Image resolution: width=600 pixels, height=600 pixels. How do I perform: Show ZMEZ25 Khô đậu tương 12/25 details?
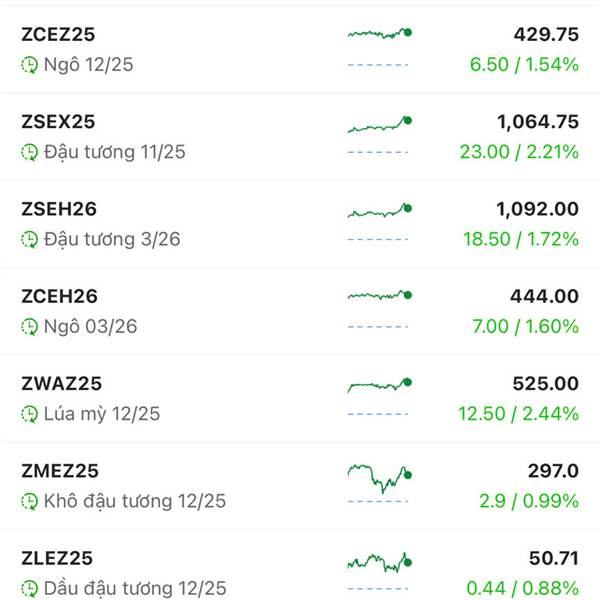300,485
